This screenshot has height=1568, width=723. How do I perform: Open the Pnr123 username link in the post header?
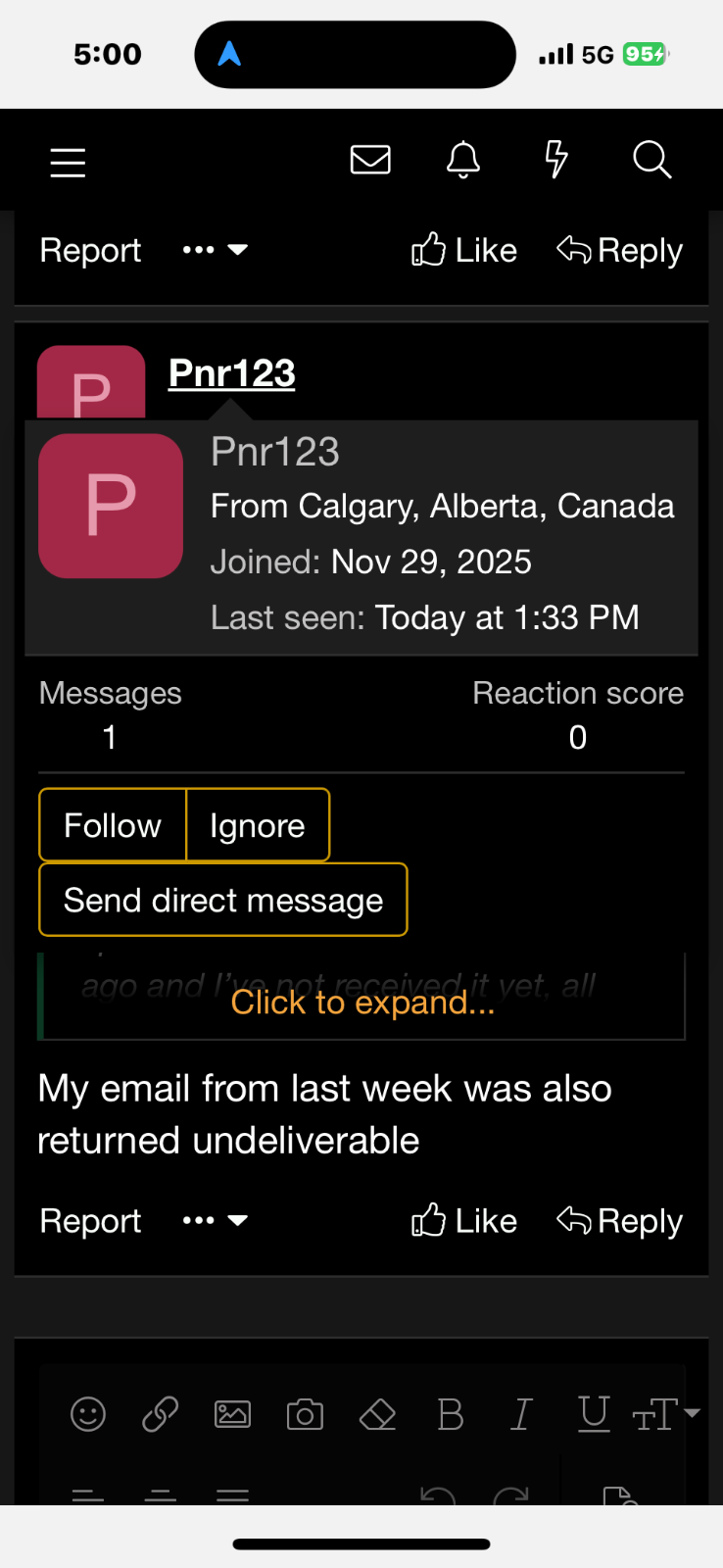(232, 373)
